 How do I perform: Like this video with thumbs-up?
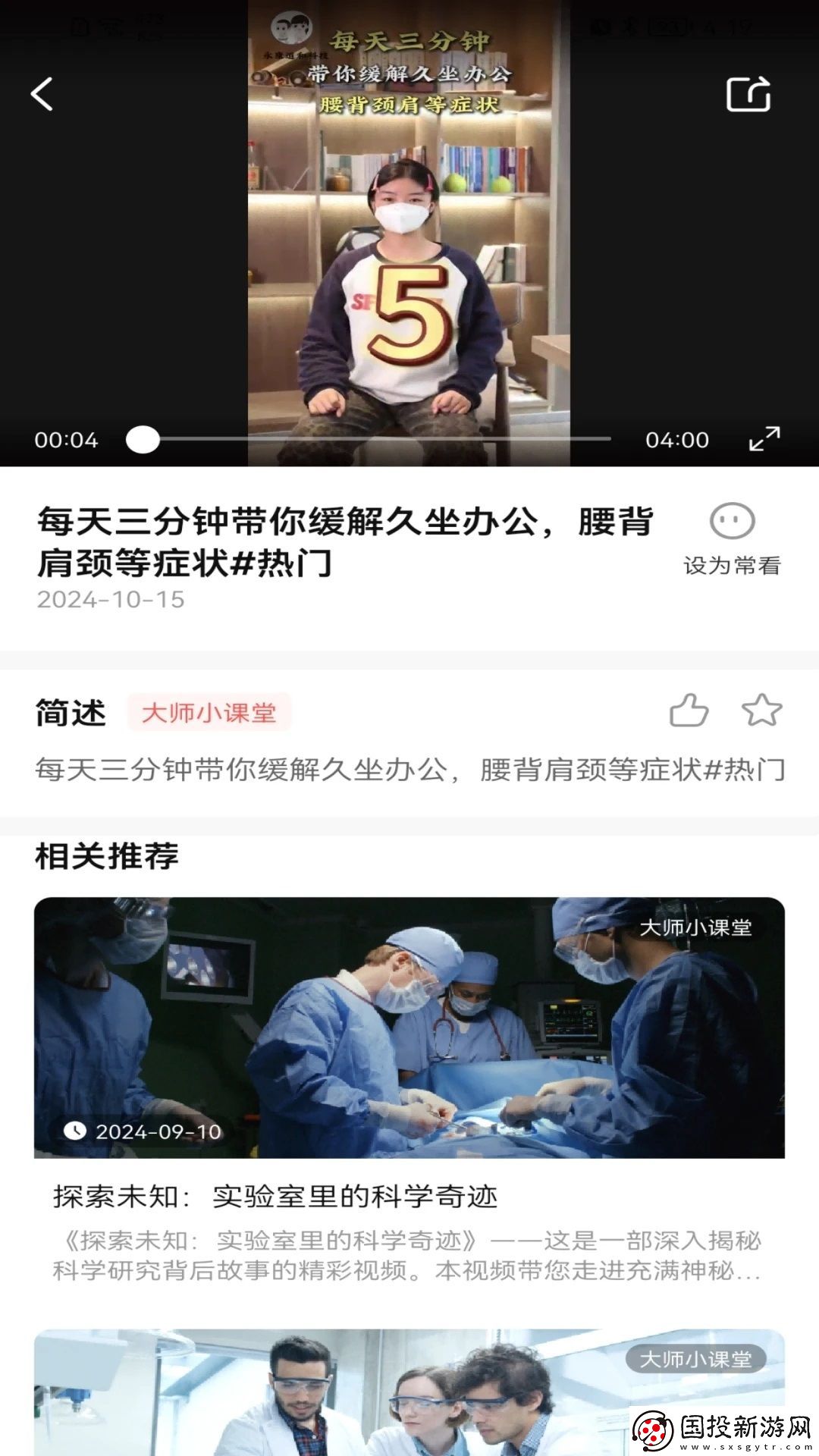(689, 711)
